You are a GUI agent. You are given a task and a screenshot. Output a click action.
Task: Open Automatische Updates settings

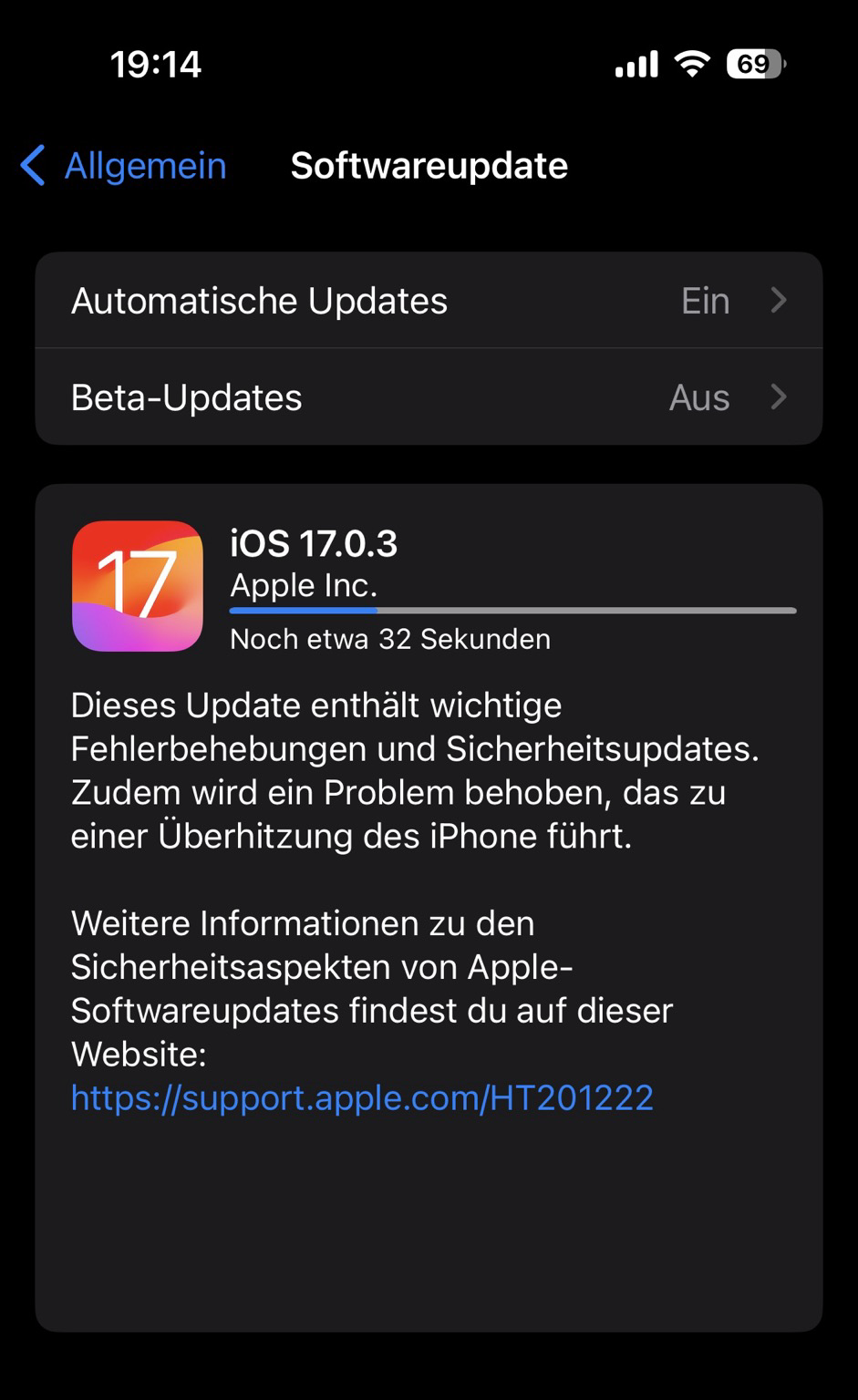coord(429,301)
